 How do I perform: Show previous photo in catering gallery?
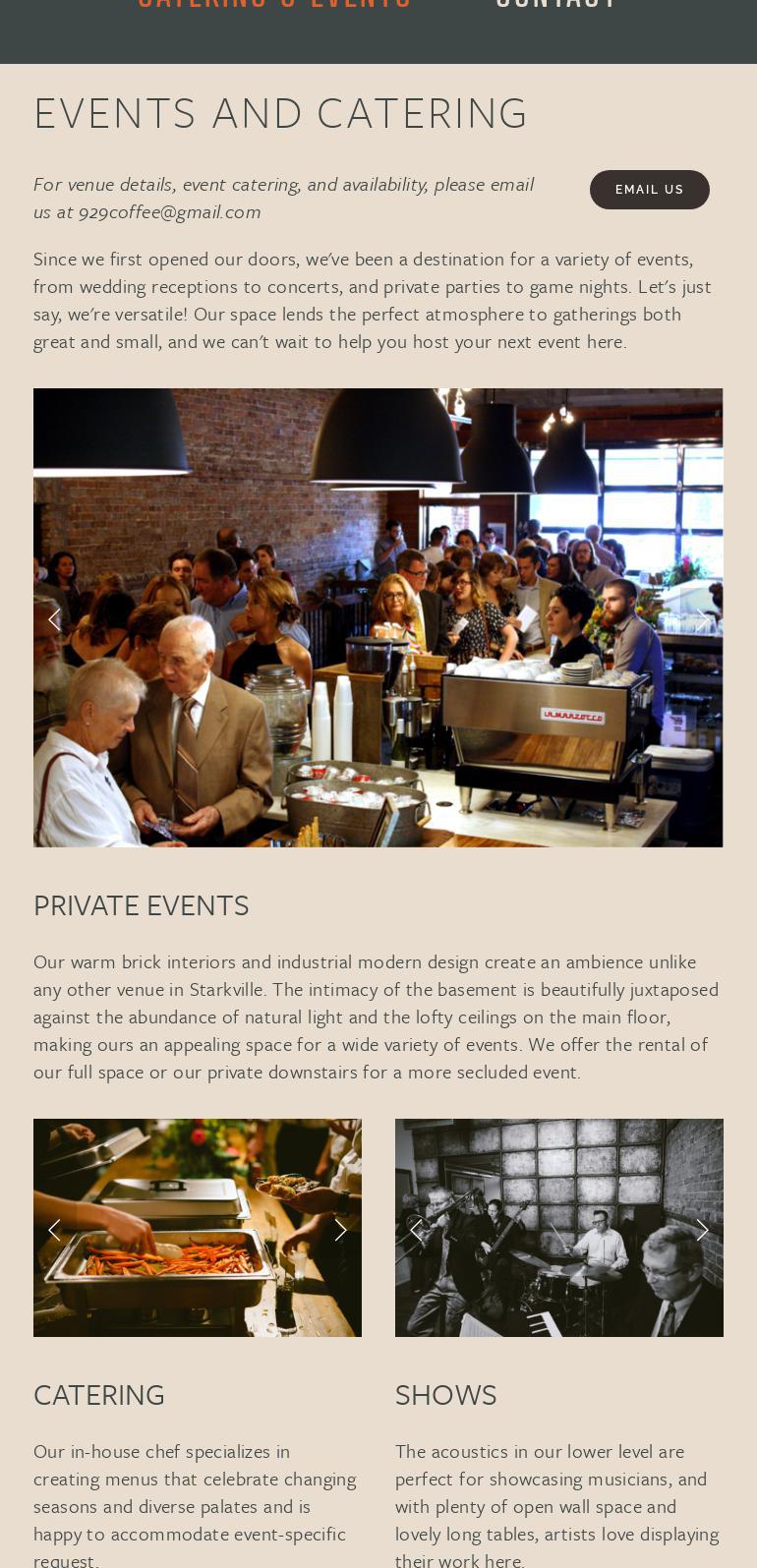pos(54,1230)
